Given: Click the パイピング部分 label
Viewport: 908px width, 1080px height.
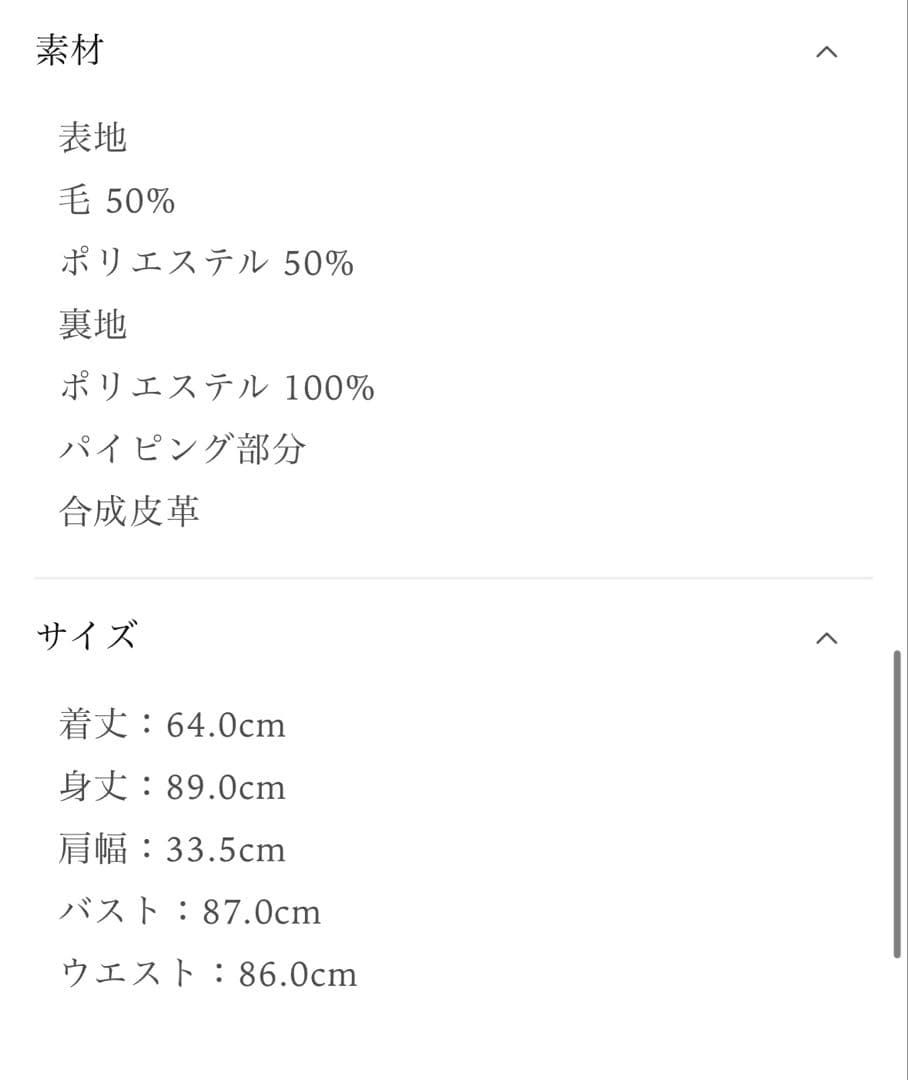Looking at the screenshot, I should pyautogui.click(x=182, y=448).
